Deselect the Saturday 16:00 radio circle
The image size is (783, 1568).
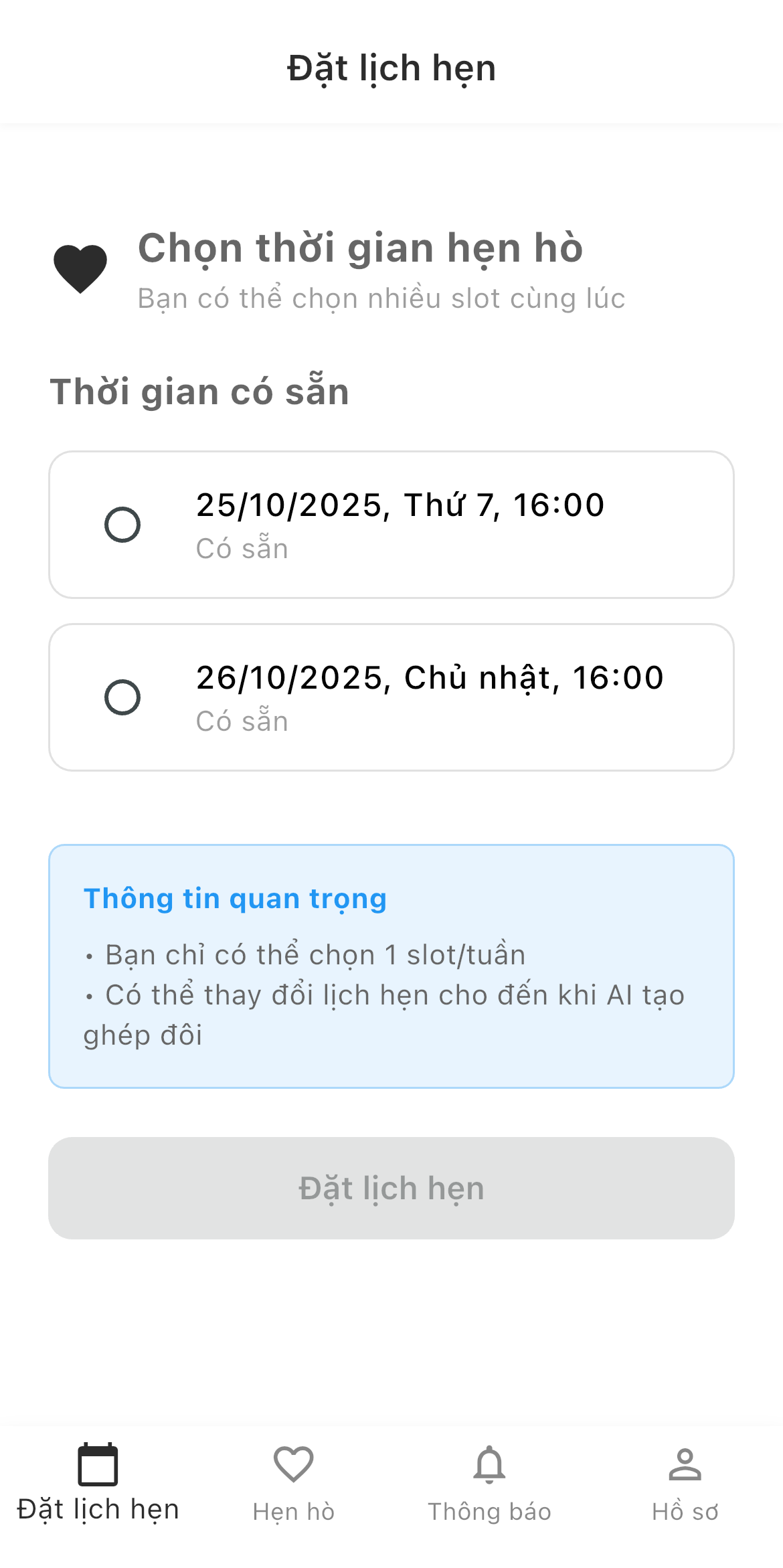[x=122, y=525]
